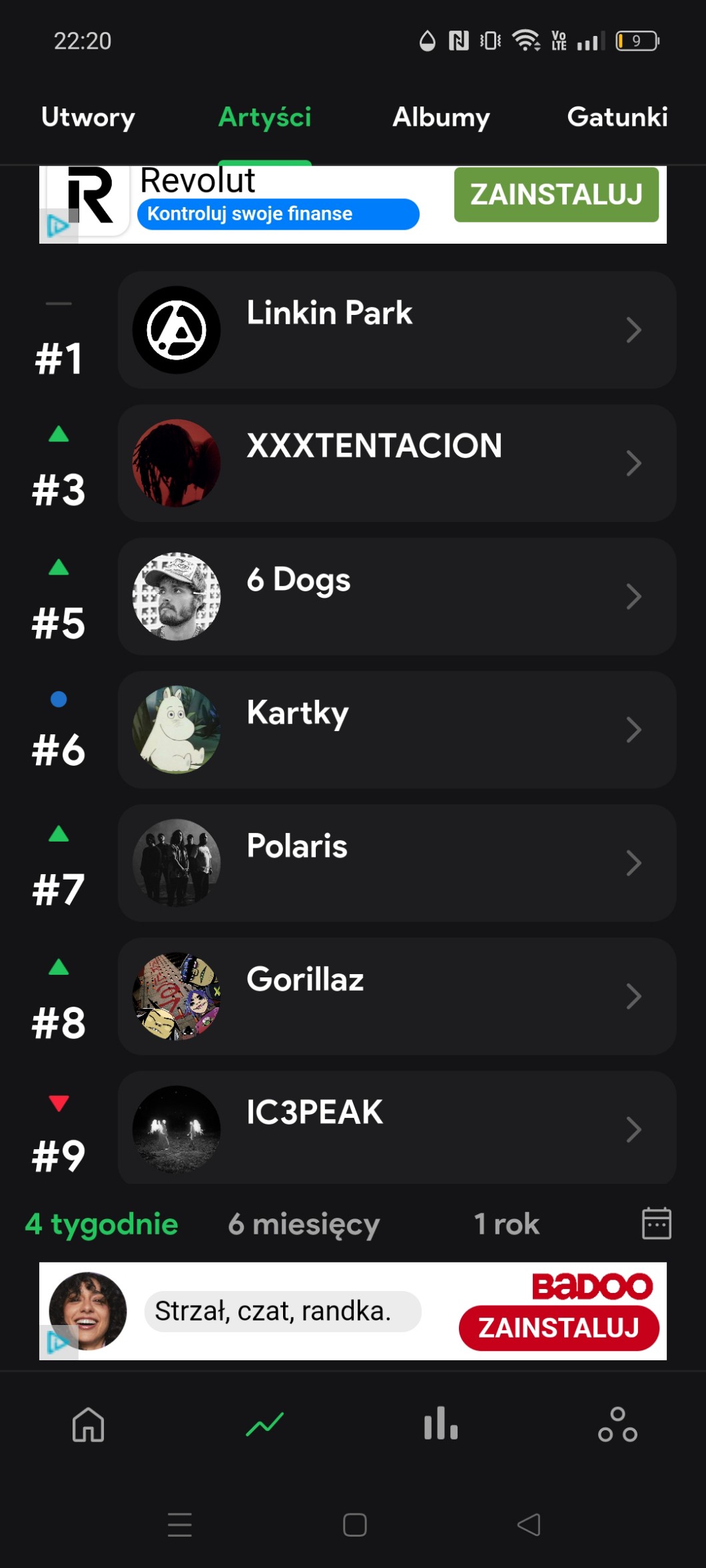Open the Linkin Park artist row

coord(397,330)
